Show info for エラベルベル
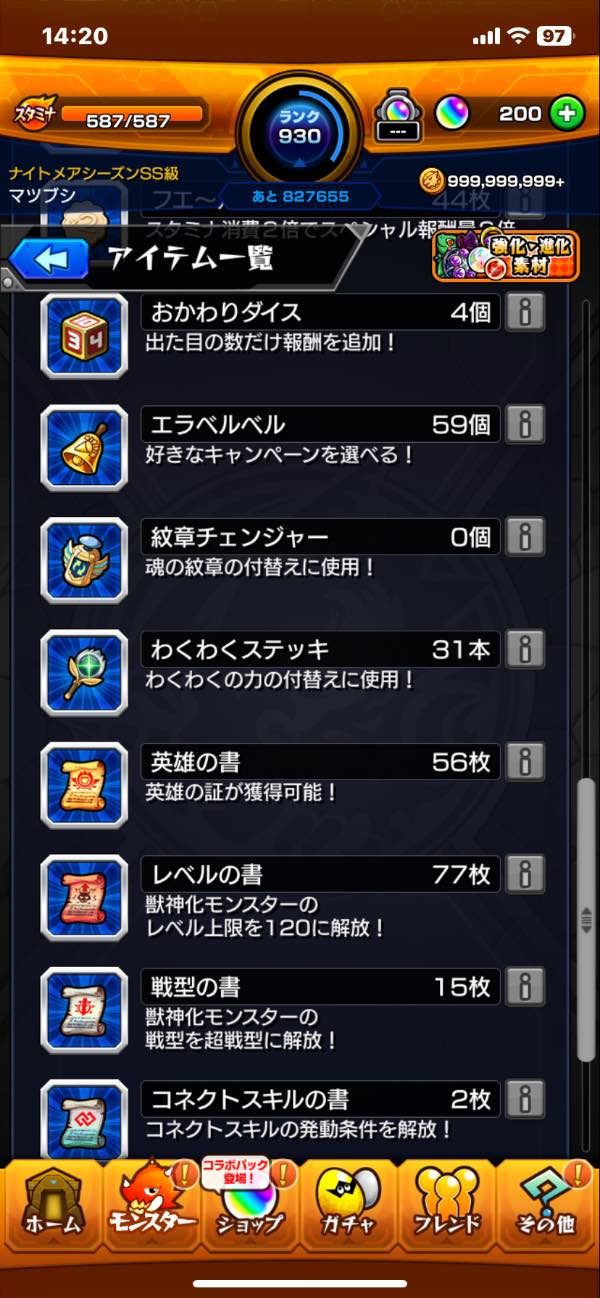Viewport: 600px width, 1298px height. (x=525, y=425)
